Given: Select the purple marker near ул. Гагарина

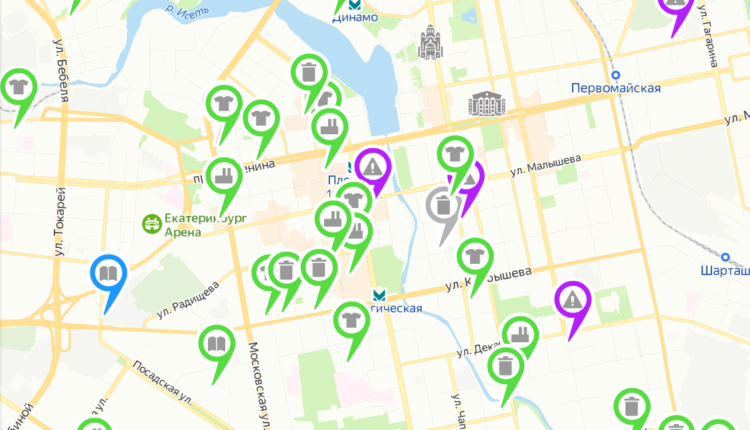Looking at the screenshot, I should point(677,7).
